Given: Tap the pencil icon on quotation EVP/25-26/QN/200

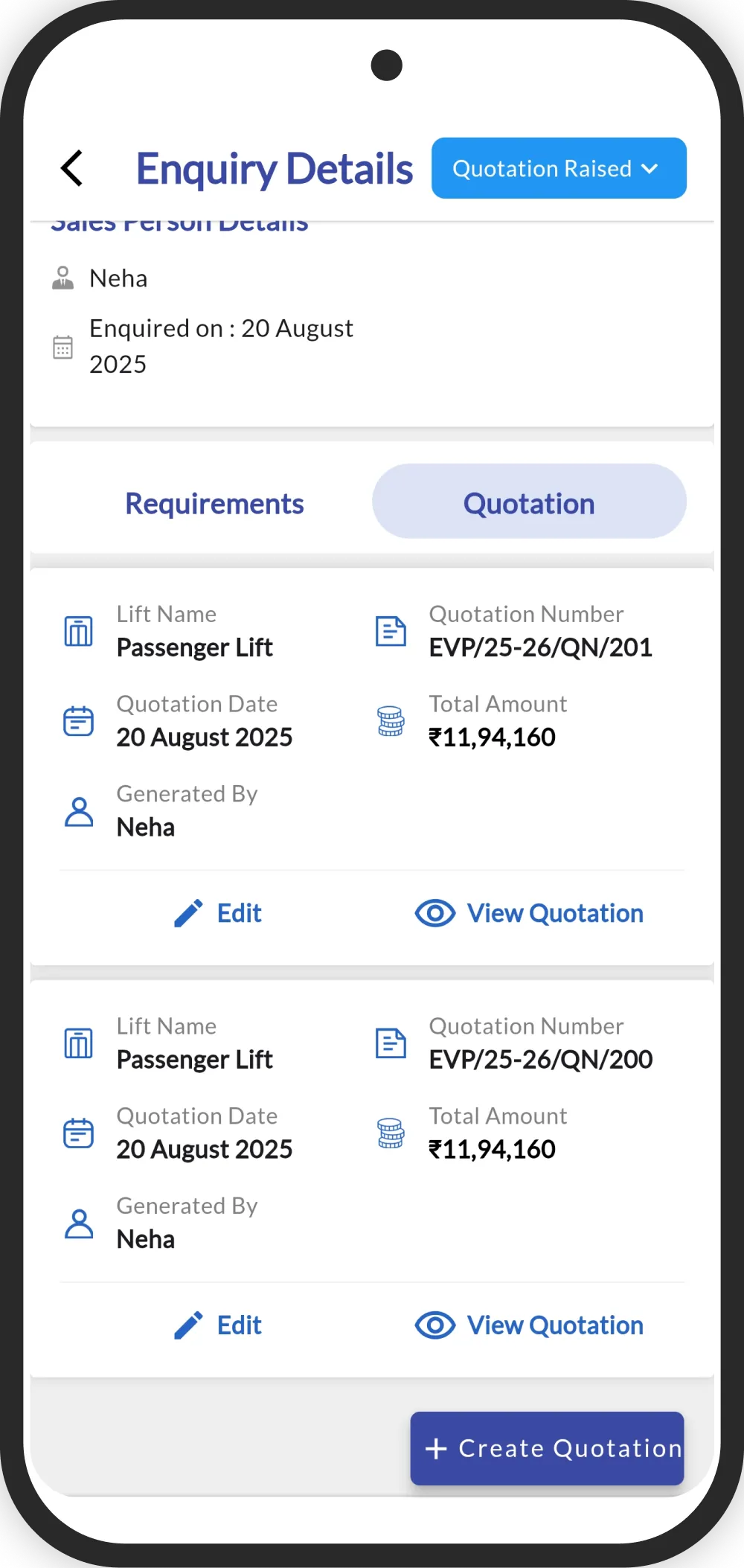Looking at the screenshot, I should pyautogui.click(x=188, y=1324).
